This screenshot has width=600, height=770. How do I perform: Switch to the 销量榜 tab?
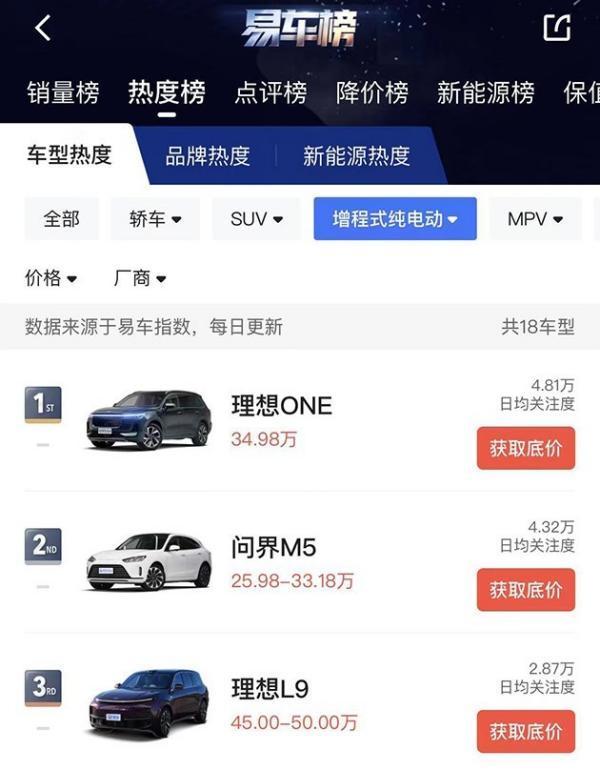pyautogui.click(x=63, y=93)
